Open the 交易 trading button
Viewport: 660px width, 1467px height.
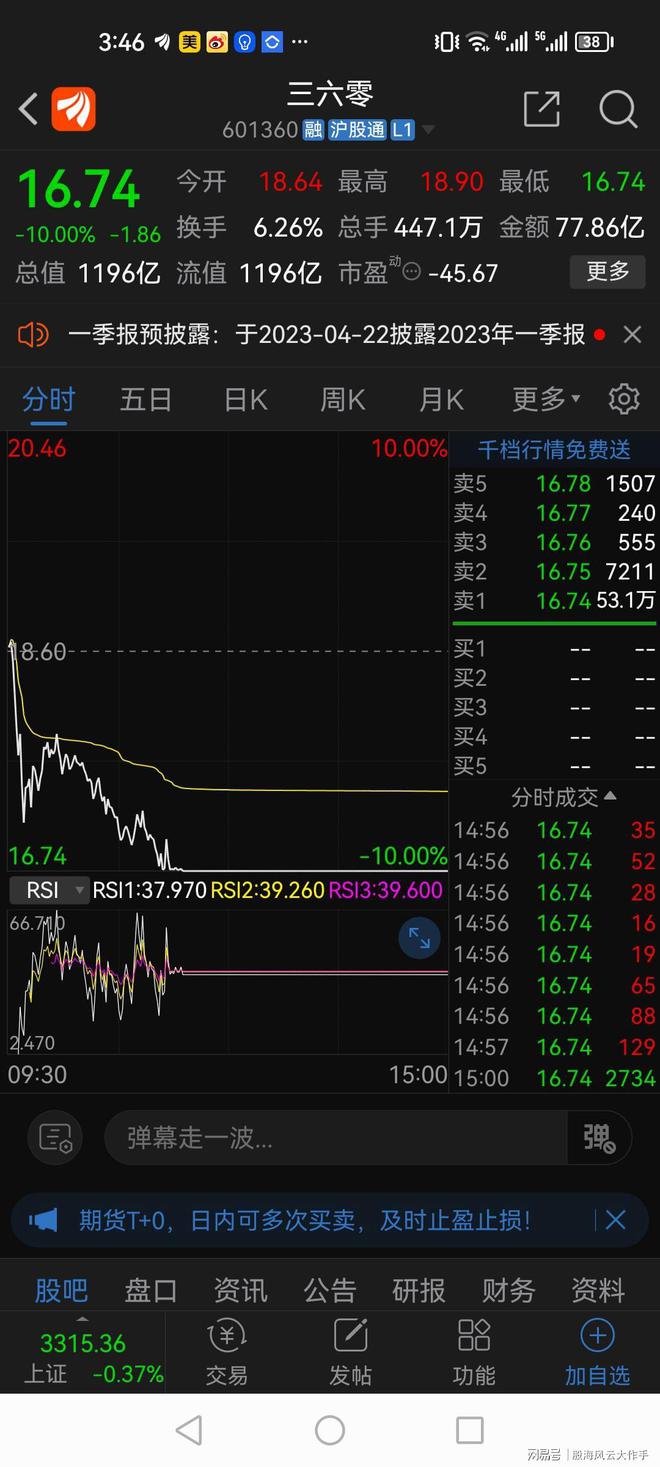point(227,1353)
